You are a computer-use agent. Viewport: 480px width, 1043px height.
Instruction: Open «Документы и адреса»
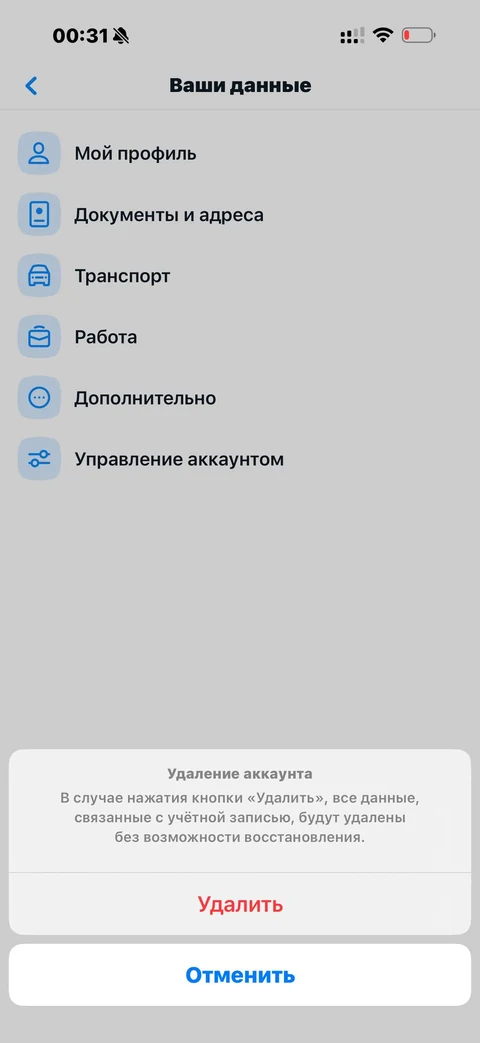click(240, 215)
